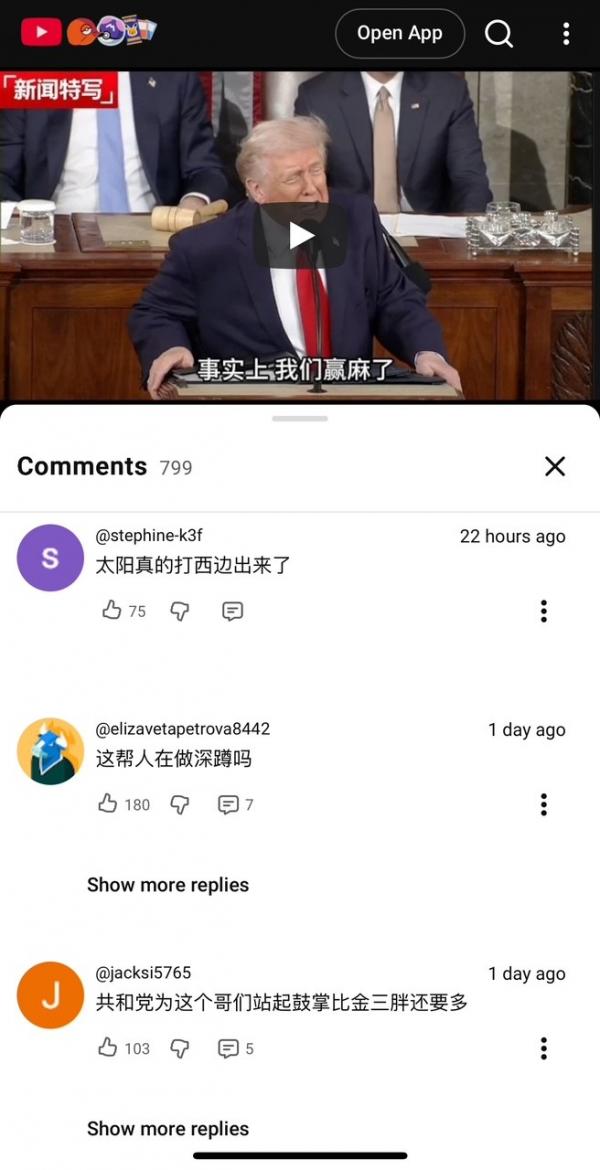Reply to @stephine-k3f's comment
Viewport: 600px width, 1170px height.
[x=232, y=611]
